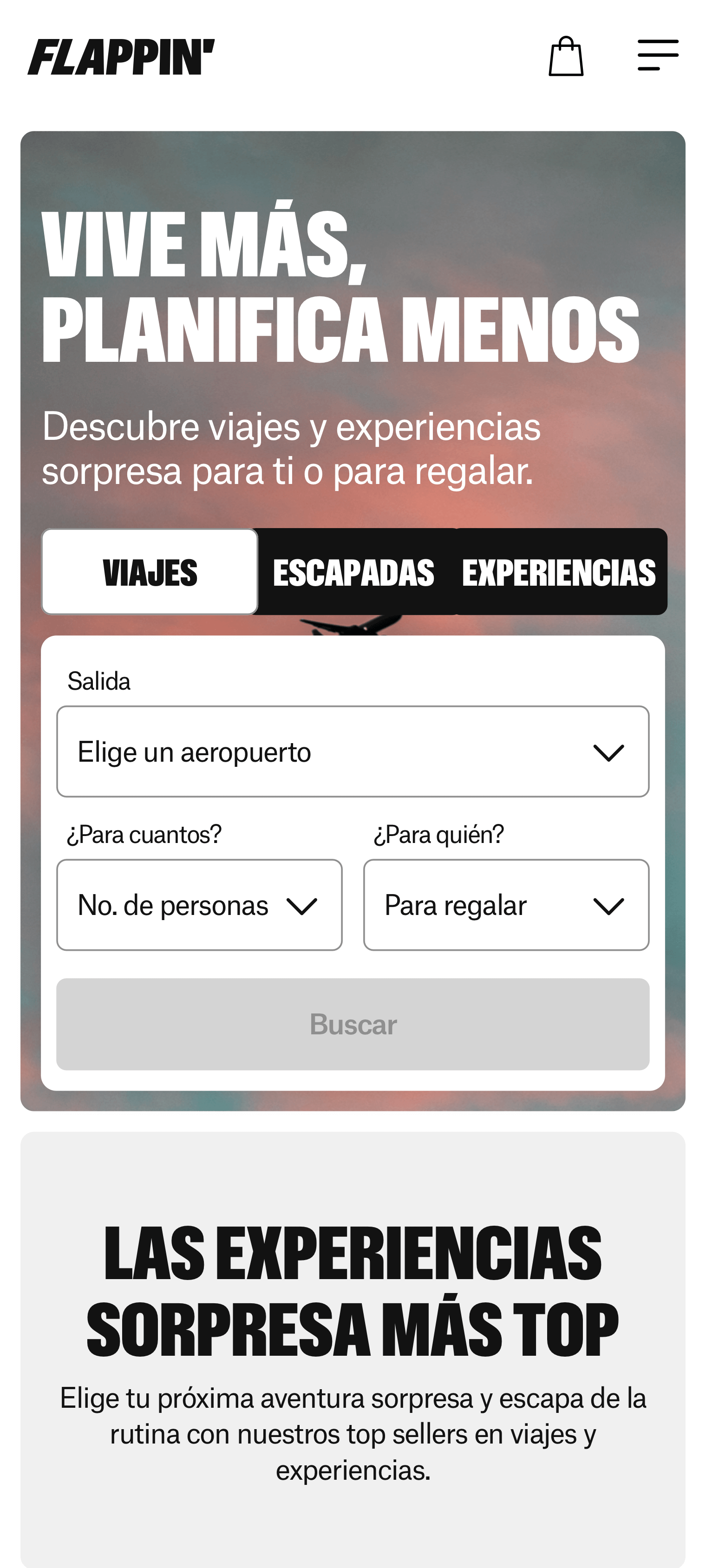The image size is (706, 1568).
Task: Expand the Elige un aeropuerto dropdown
Action: (x=353, y=752)
